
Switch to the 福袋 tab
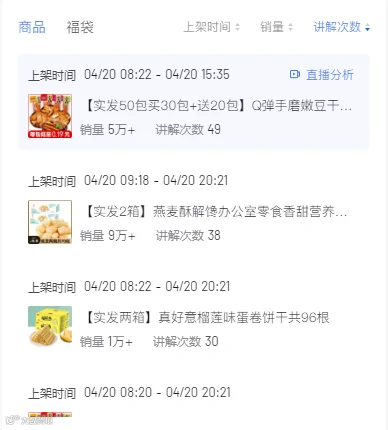[x=80, y=27]
